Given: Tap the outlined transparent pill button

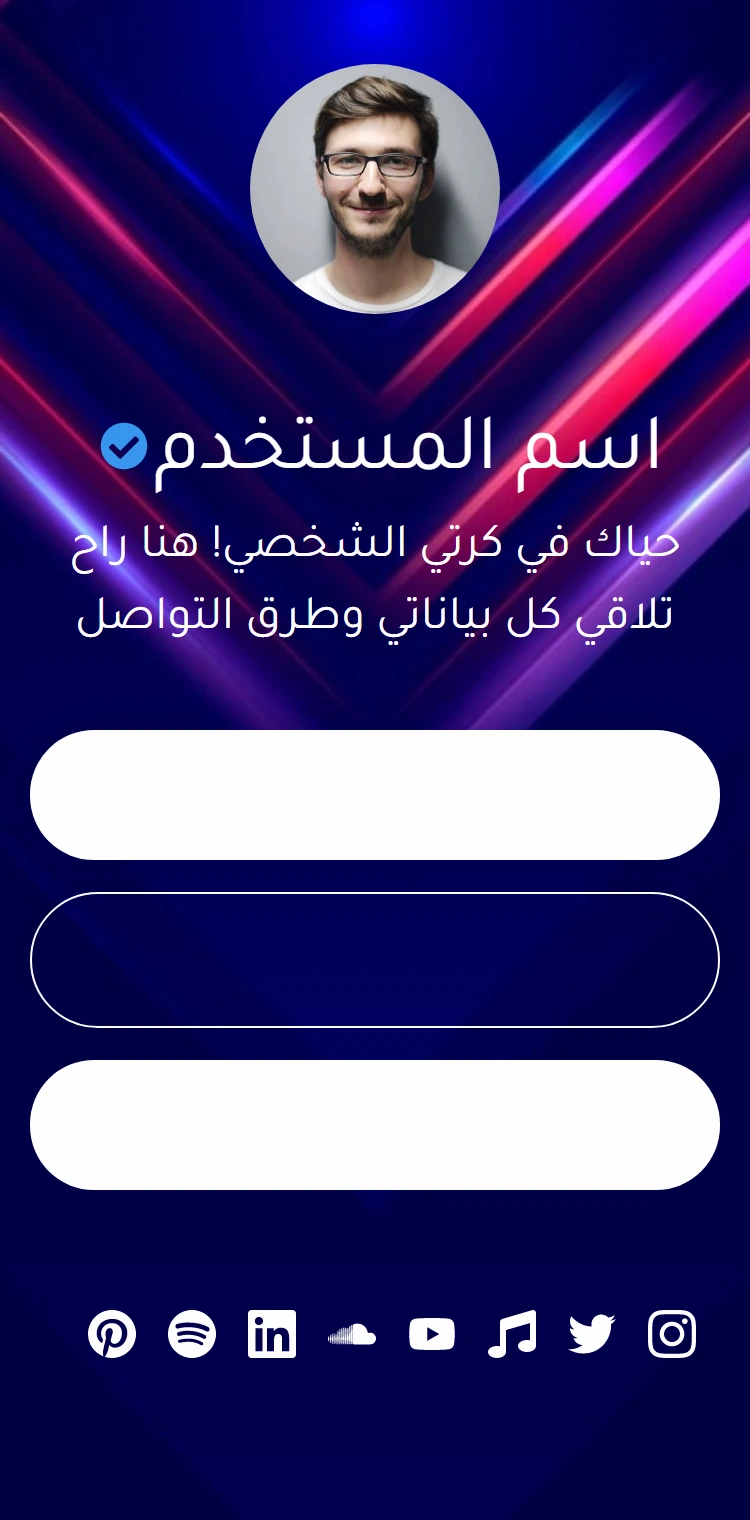Looking at the screenshot, I should (375, 960).
